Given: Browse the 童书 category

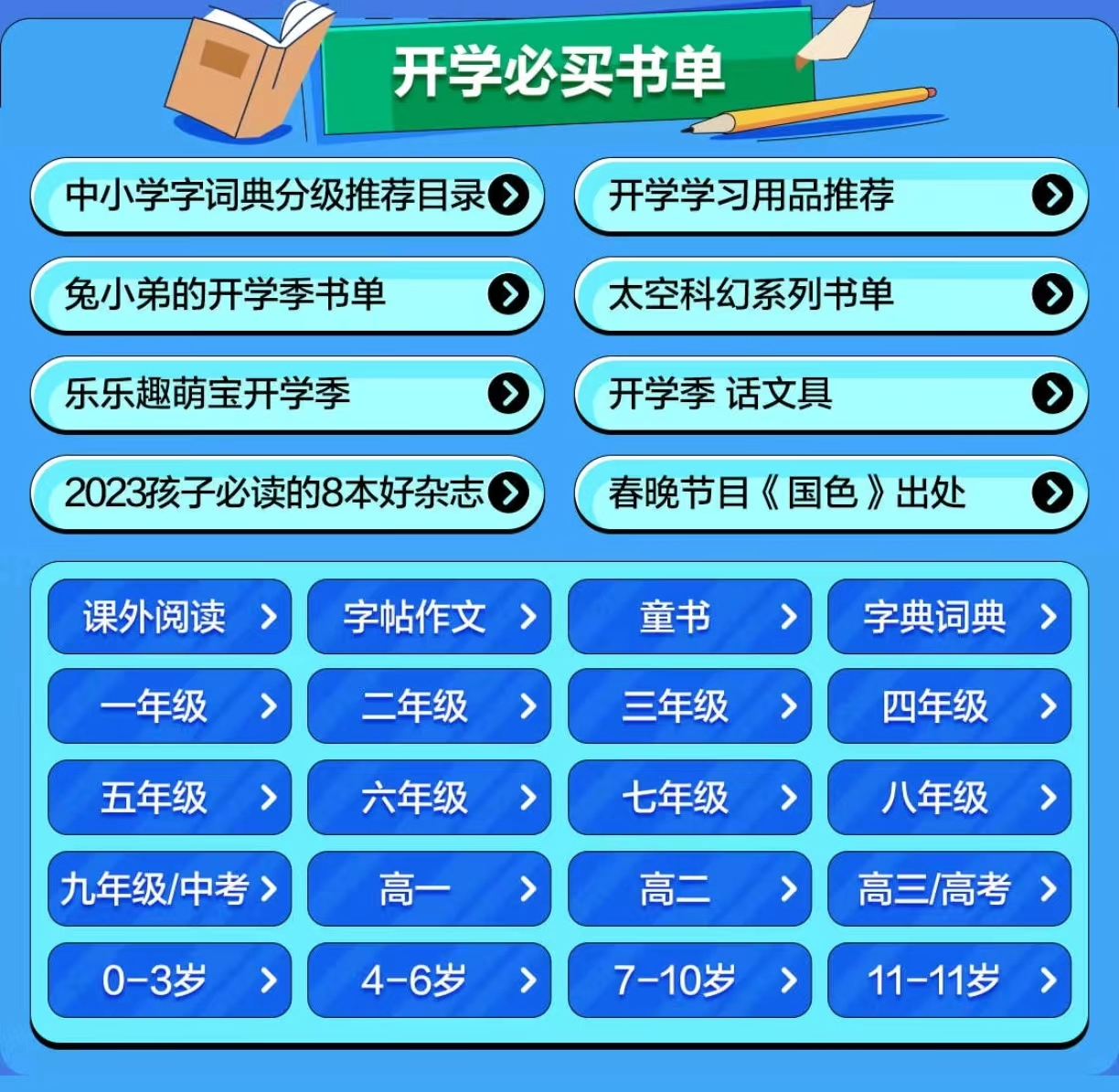Looking at the screenshot, I should coord(689,617).
